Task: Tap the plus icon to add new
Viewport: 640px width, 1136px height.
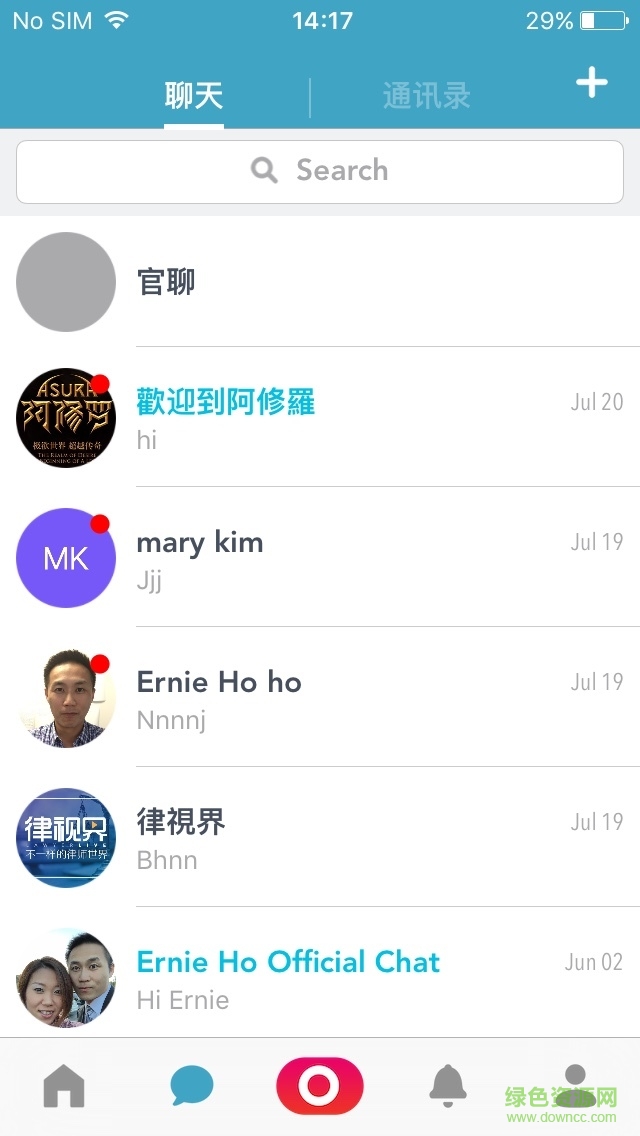Action: tap(592, 83)
